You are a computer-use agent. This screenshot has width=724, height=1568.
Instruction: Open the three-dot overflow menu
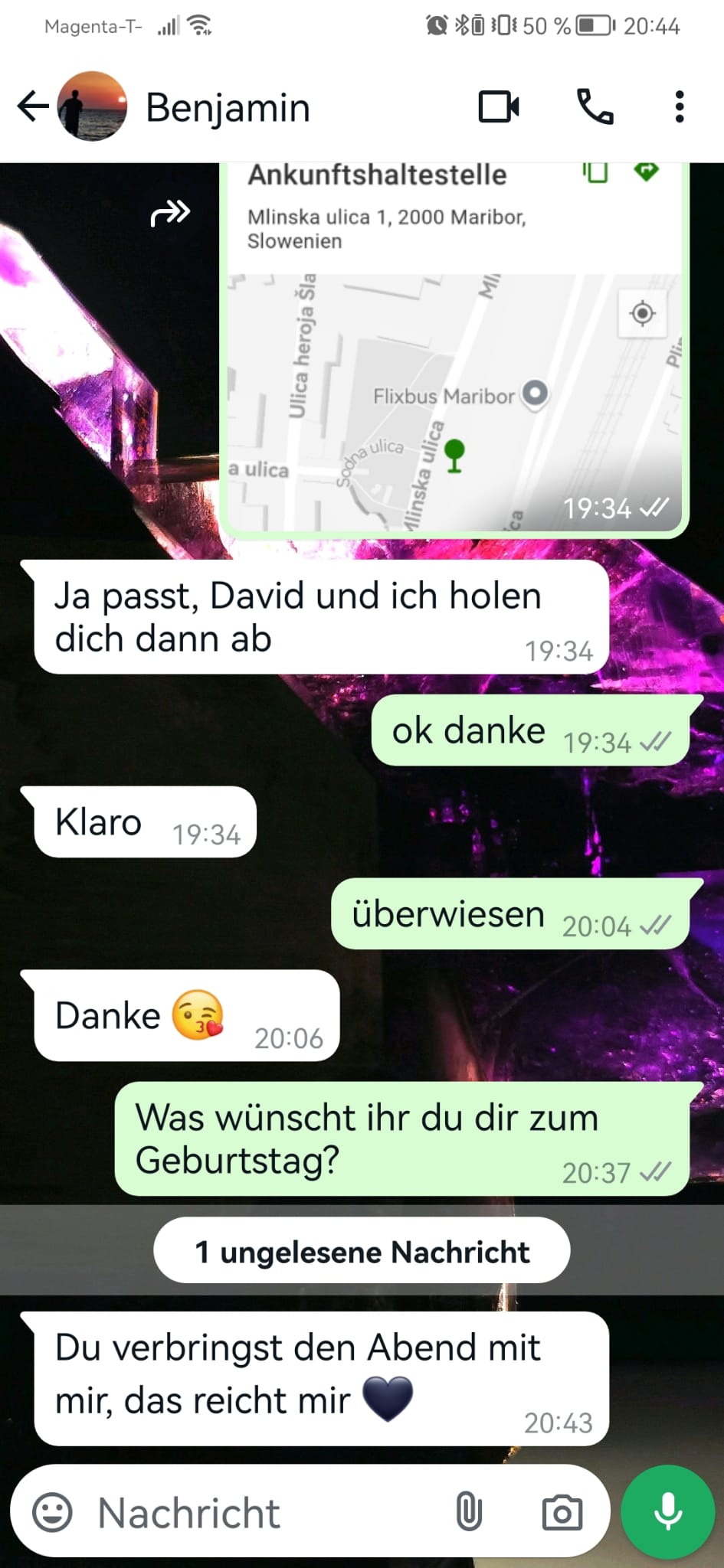[680, 106]
